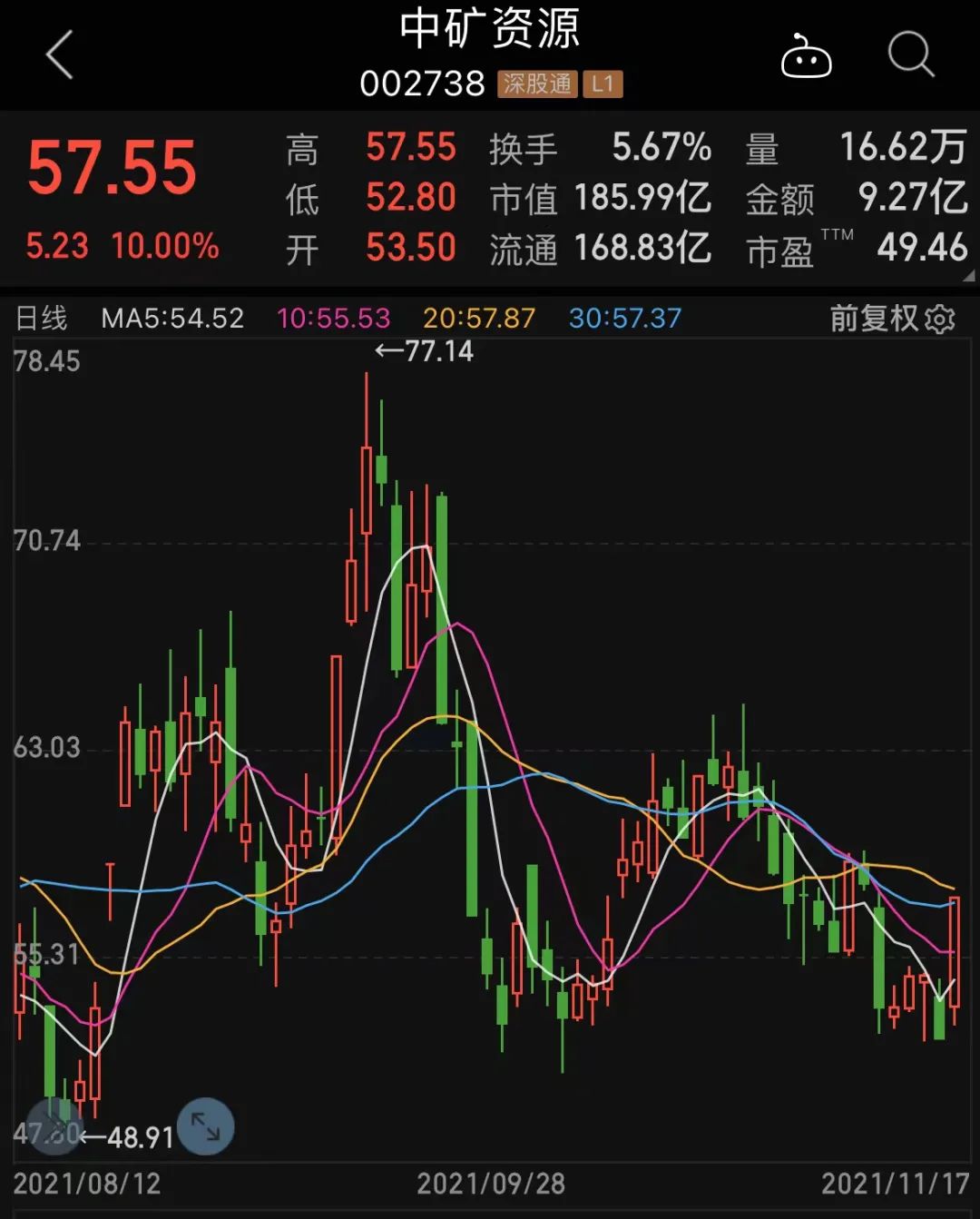This screenshot has width=980, height=1219.
Task: Toggle 前复权 price adjustment mode
Action: point(872,319)
